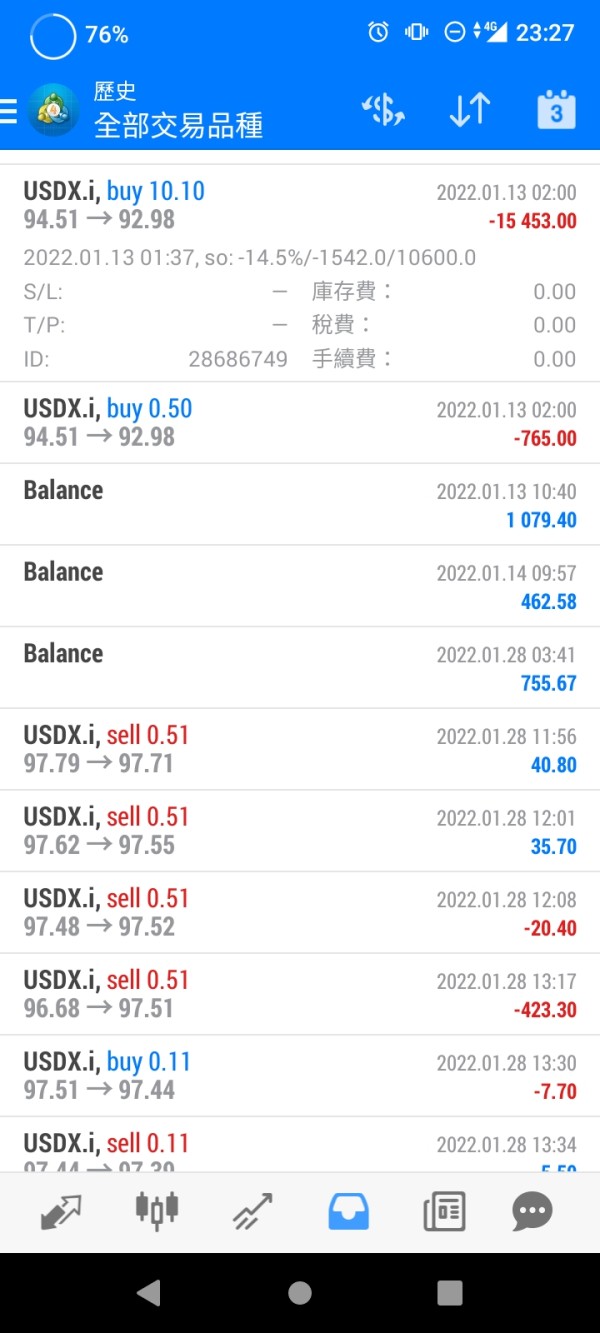Expand the USDX.i buy 0.50 trade

tap(300, 422)
